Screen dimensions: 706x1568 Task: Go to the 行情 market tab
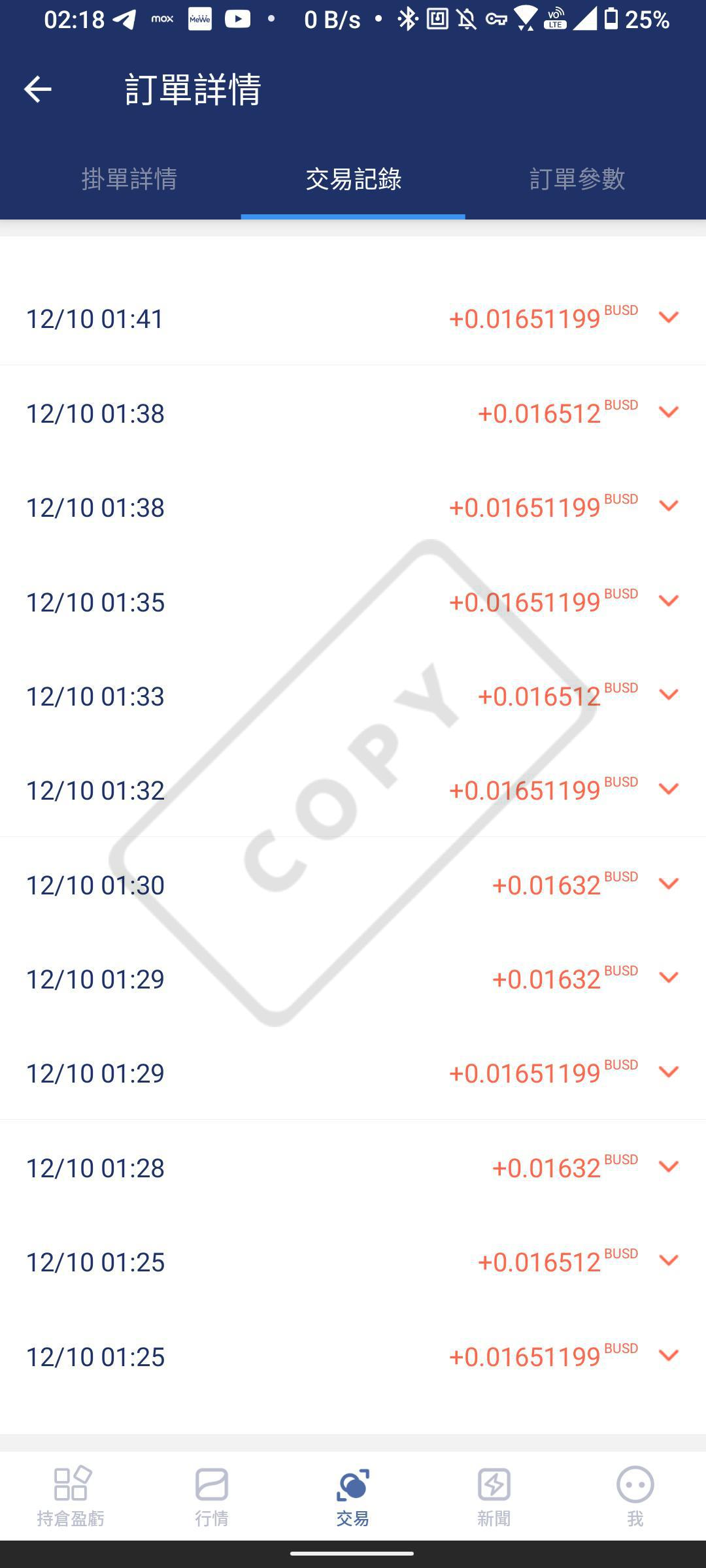[212, 1495]
